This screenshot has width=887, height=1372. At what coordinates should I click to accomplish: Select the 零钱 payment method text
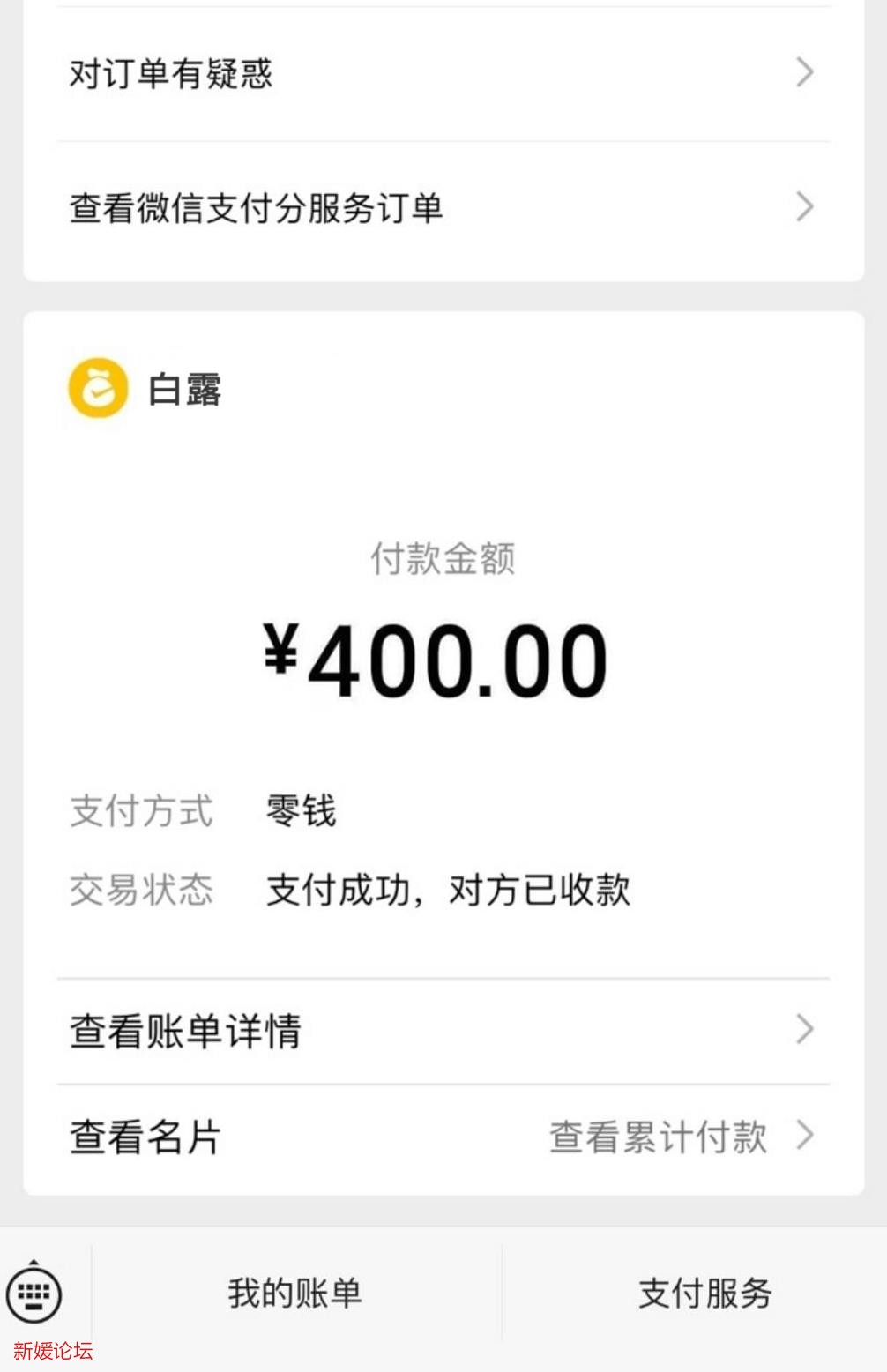[x=300, y=811]
